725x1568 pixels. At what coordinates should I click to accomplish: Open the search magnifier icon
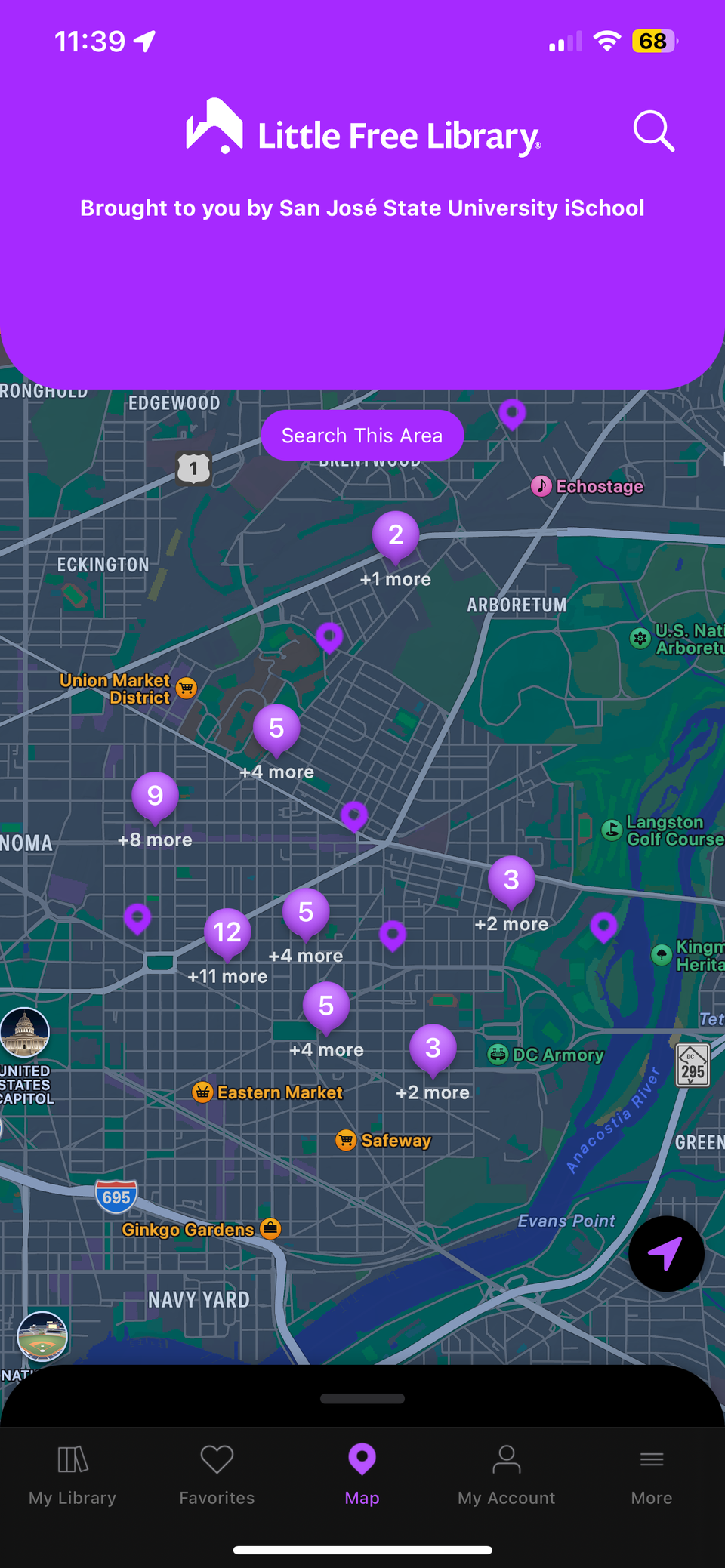pos(653,132)
